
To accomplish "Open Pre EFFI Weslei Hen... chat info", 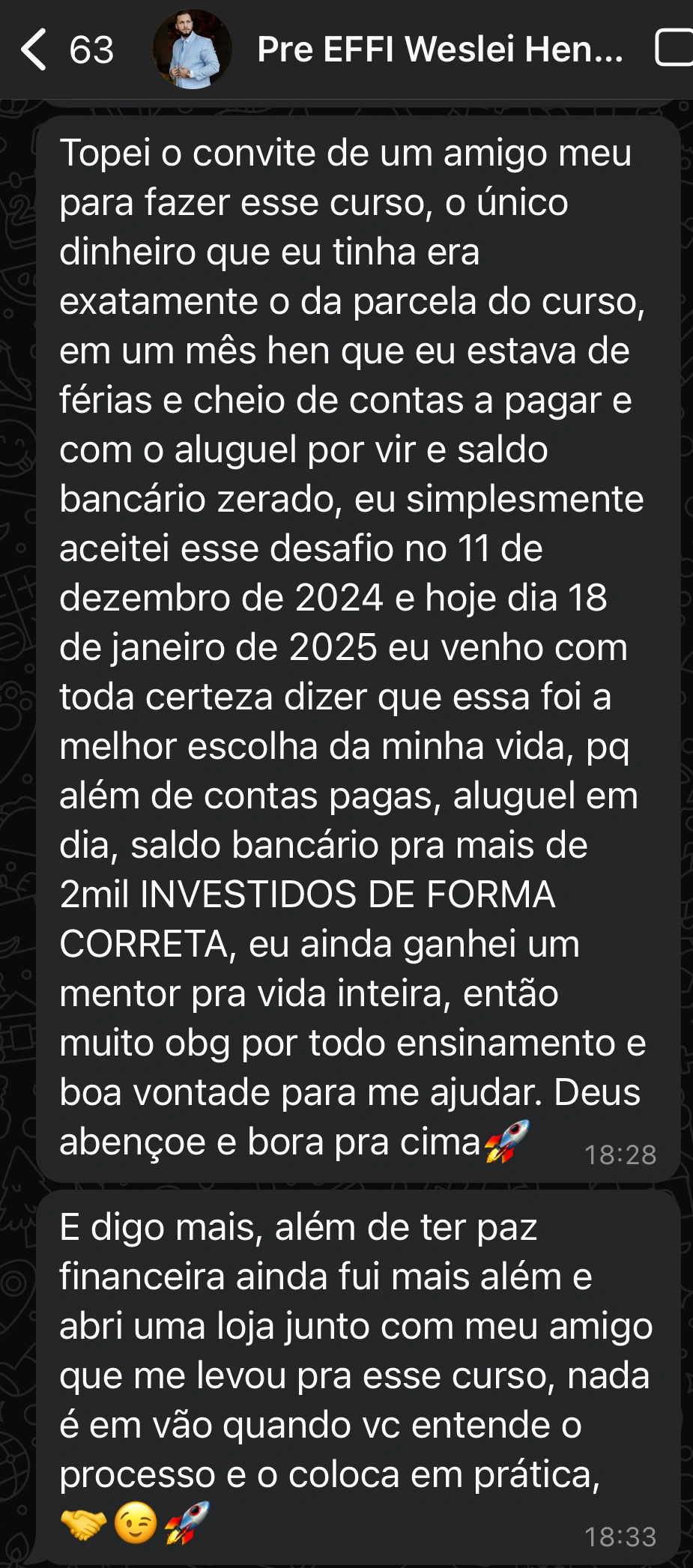I will click(x=440, y=49).
